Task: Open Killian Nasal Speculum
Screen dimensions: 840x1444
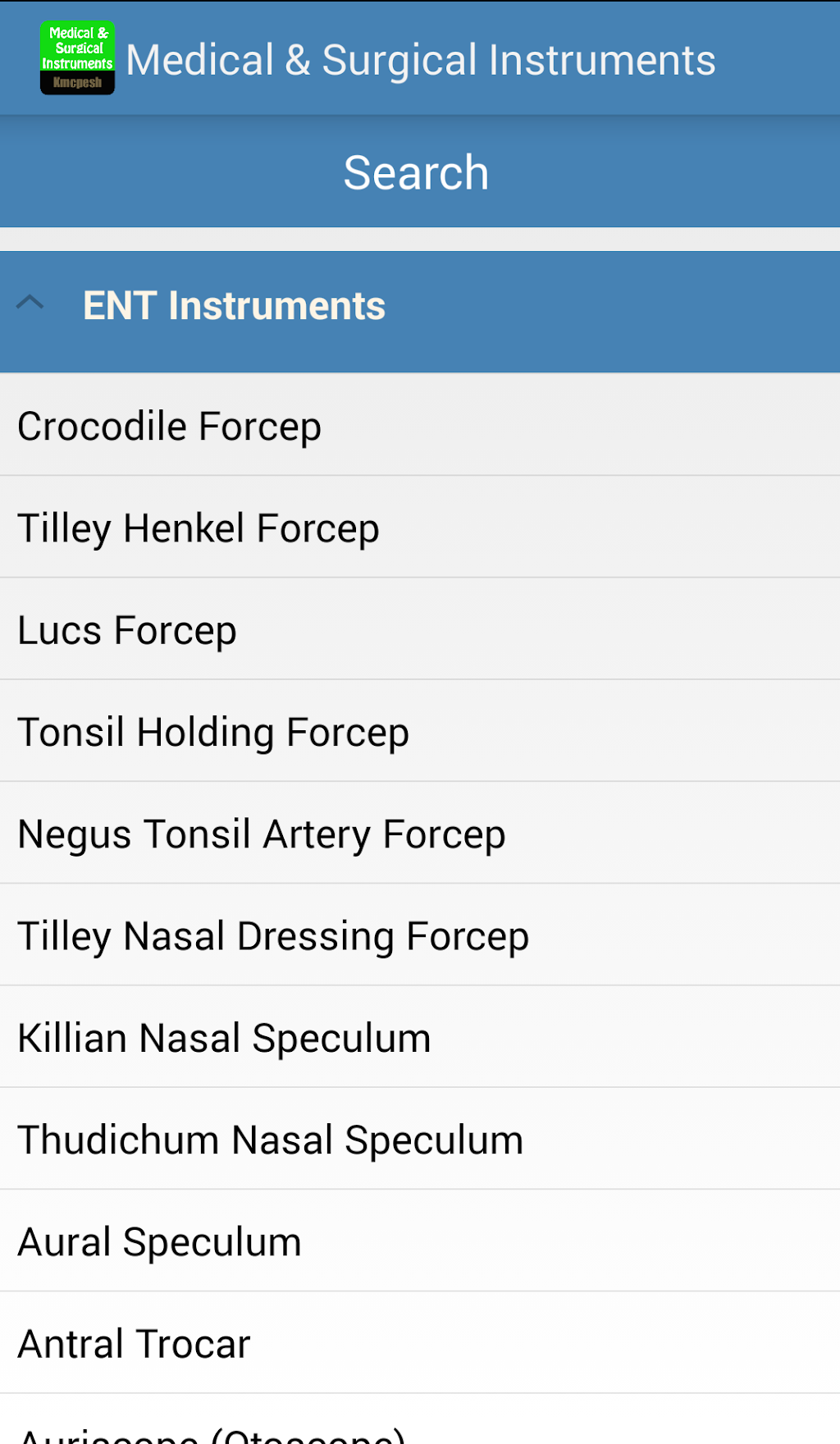Action: (420, 1037)
